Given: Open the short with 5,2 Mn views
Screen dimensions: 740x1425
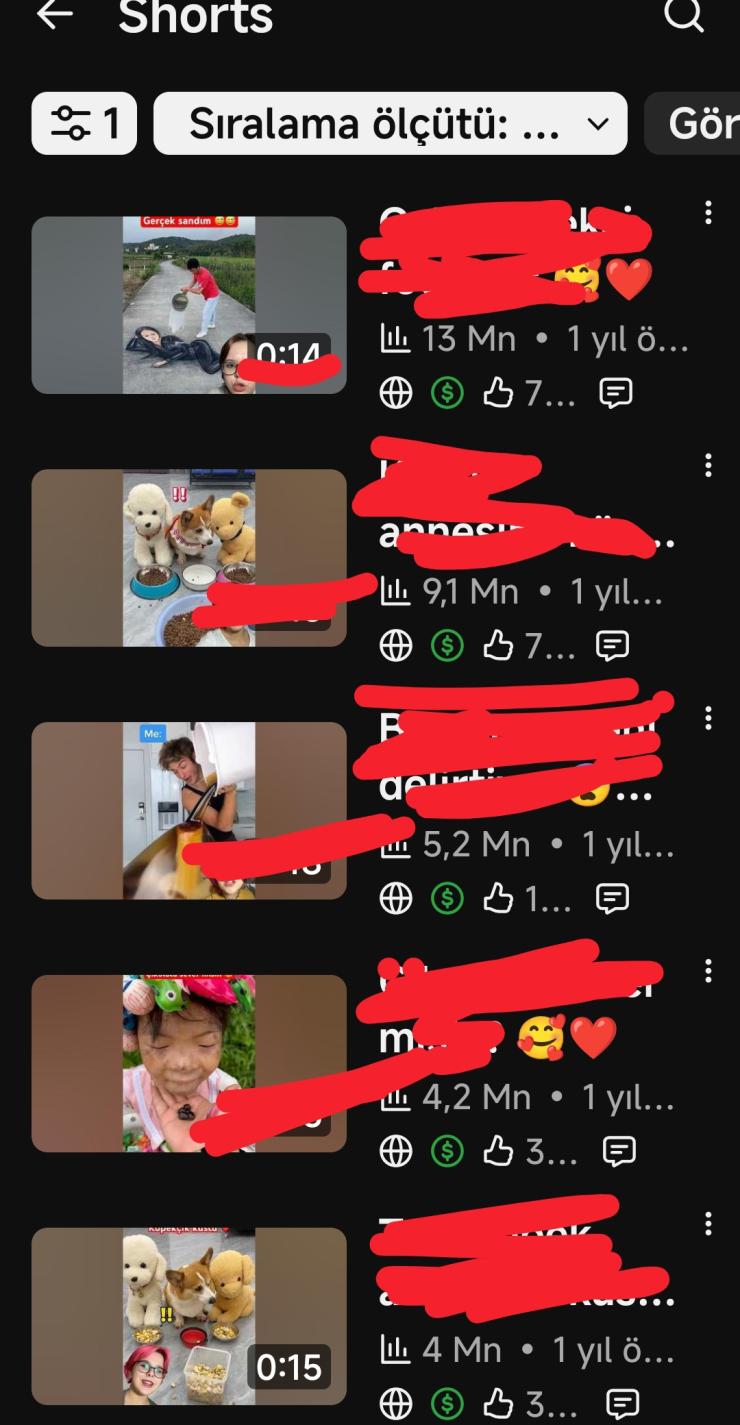Looking at the screenshot, I should coord(189,810).
